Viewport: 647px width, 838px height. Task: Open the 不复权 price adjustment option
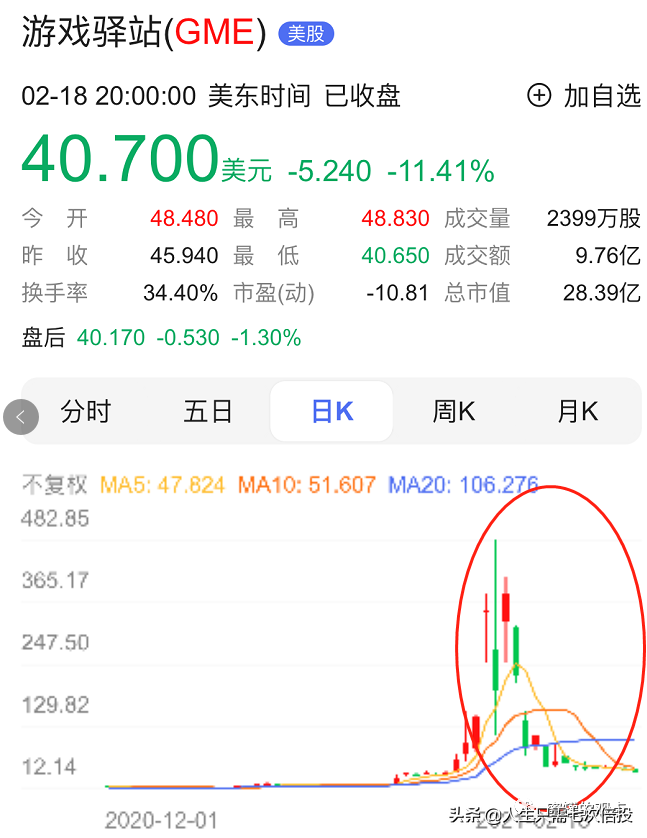tap(56, 485)
